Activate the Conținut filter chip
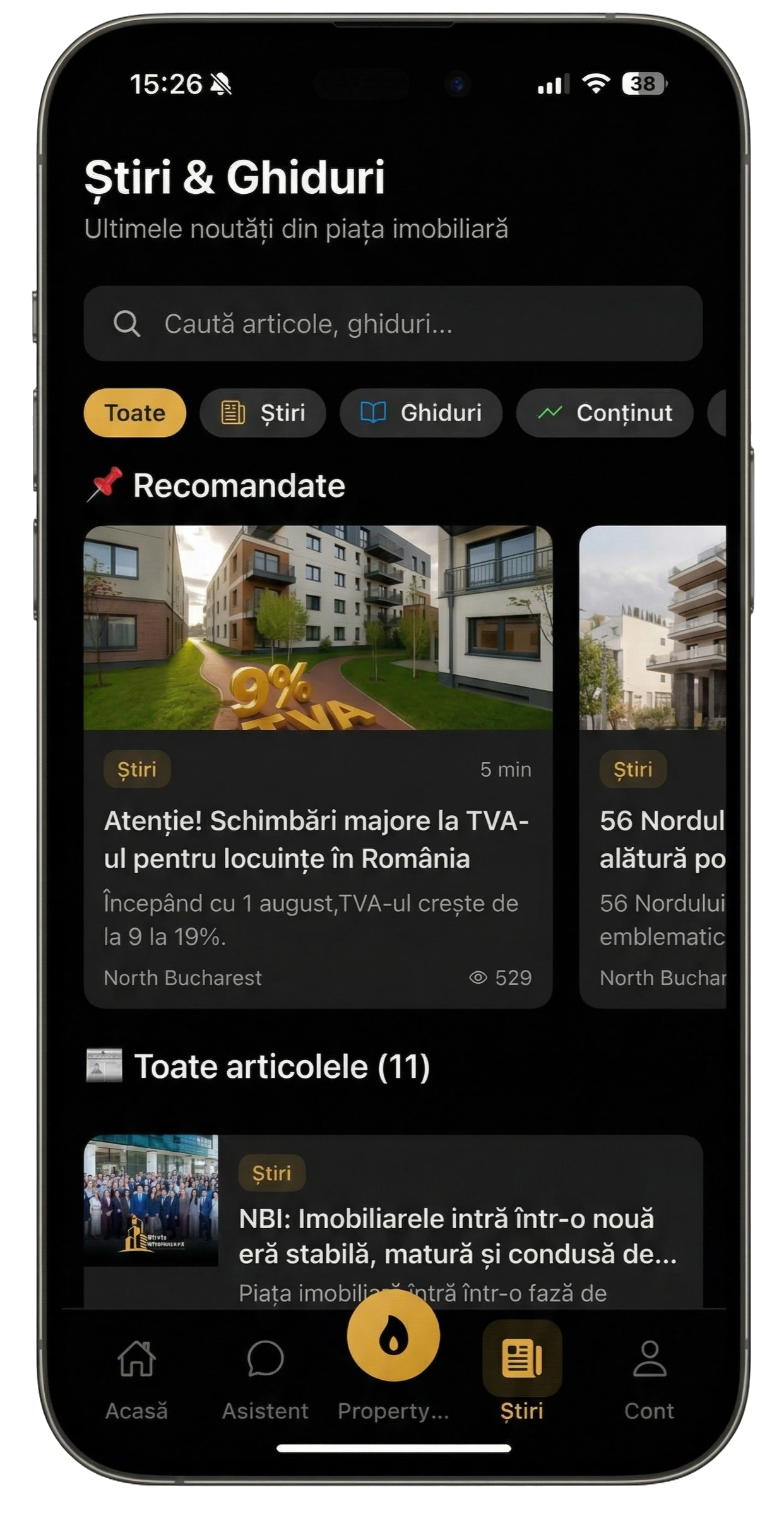784x1525 pixels. [x=604, y=413]
